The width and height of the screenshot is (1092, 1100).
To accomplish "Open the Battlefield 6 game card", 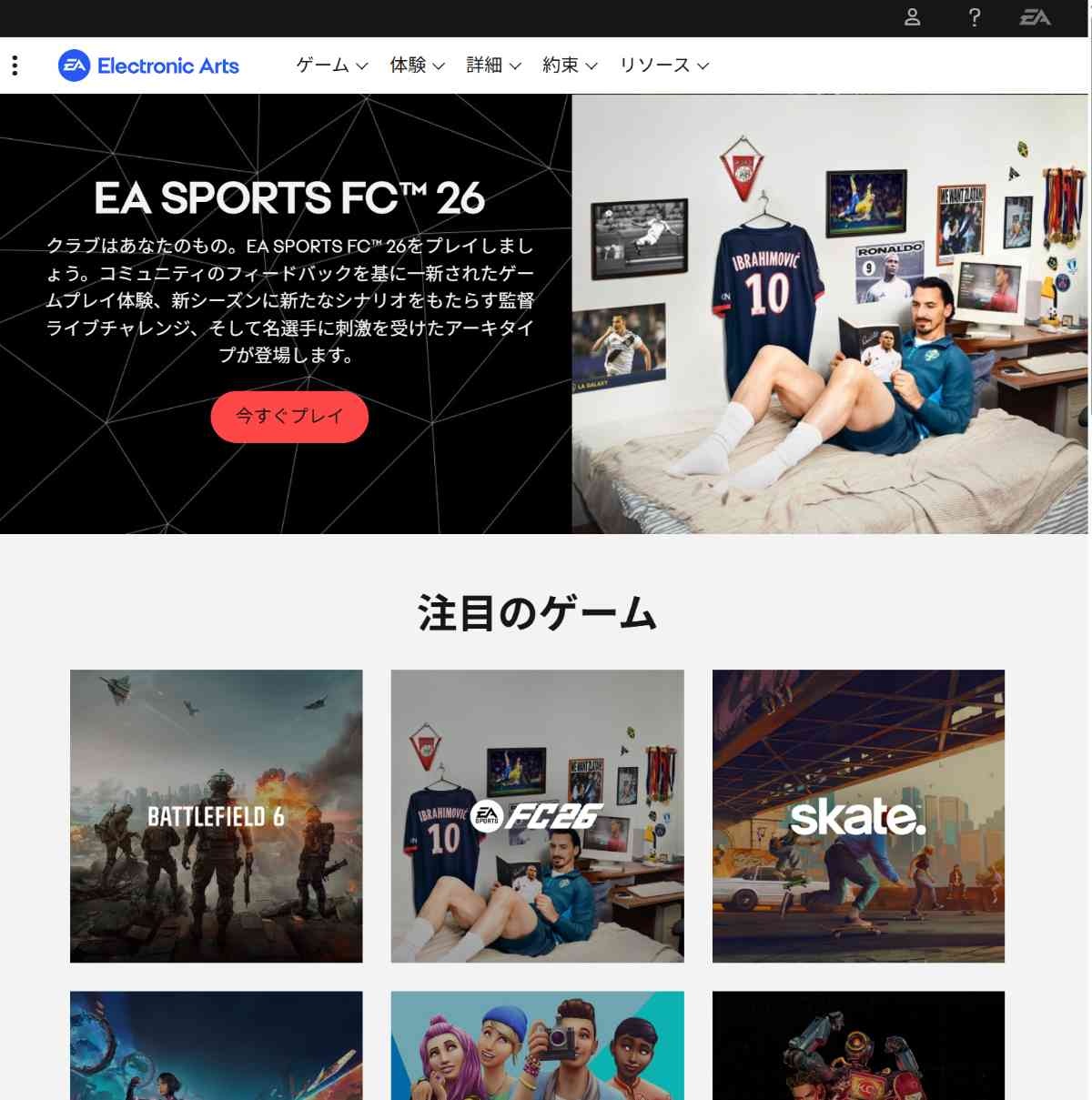I will click(x=217, y=816).
